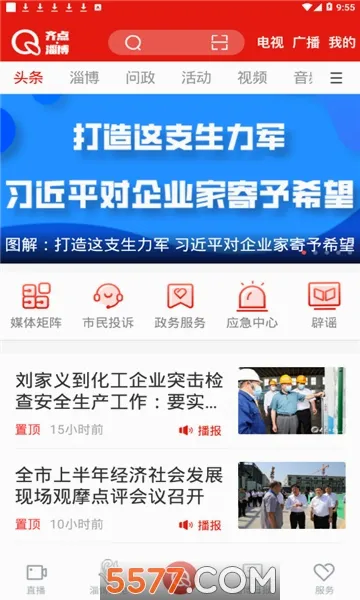The width and height of the screenshot is (360, 600).
Task: Open 政务服务 shortcut
Action: [180, 306]
